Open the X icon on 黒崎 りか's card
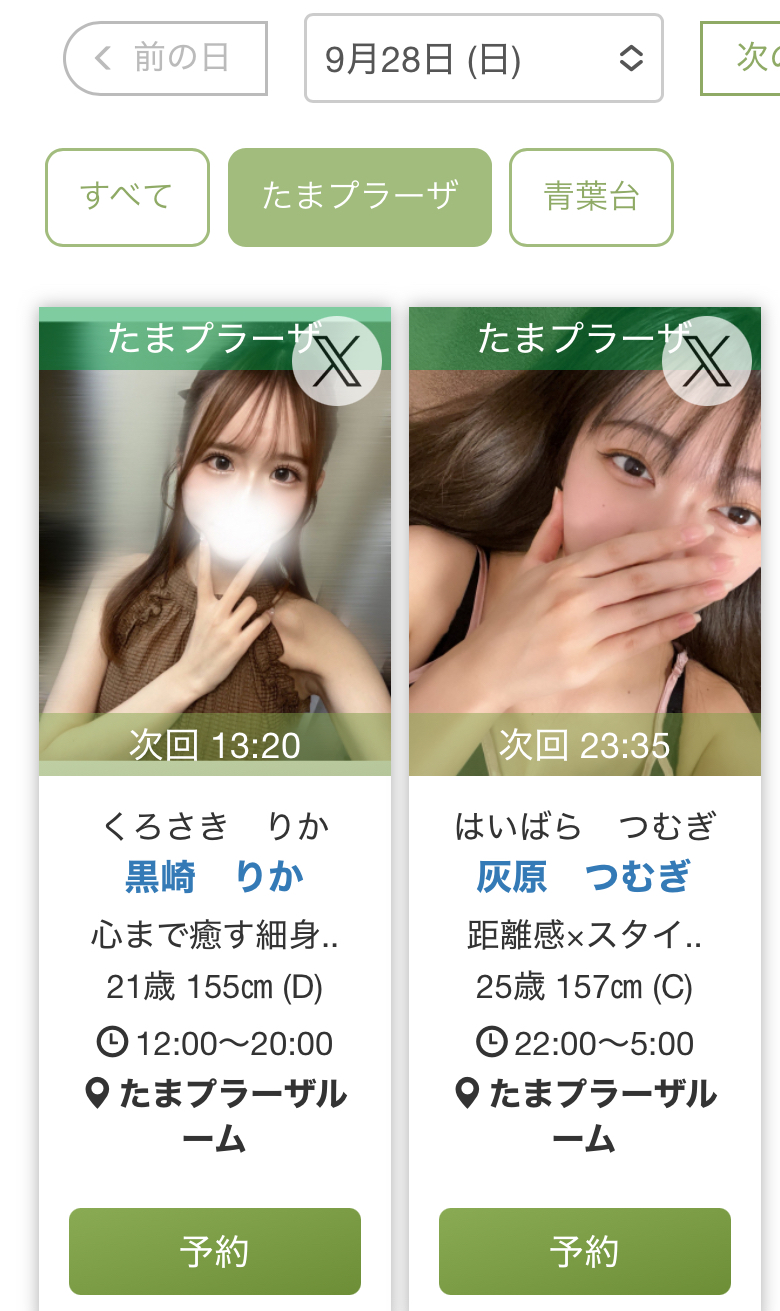The image size is (780, 1311). point(337,361)
